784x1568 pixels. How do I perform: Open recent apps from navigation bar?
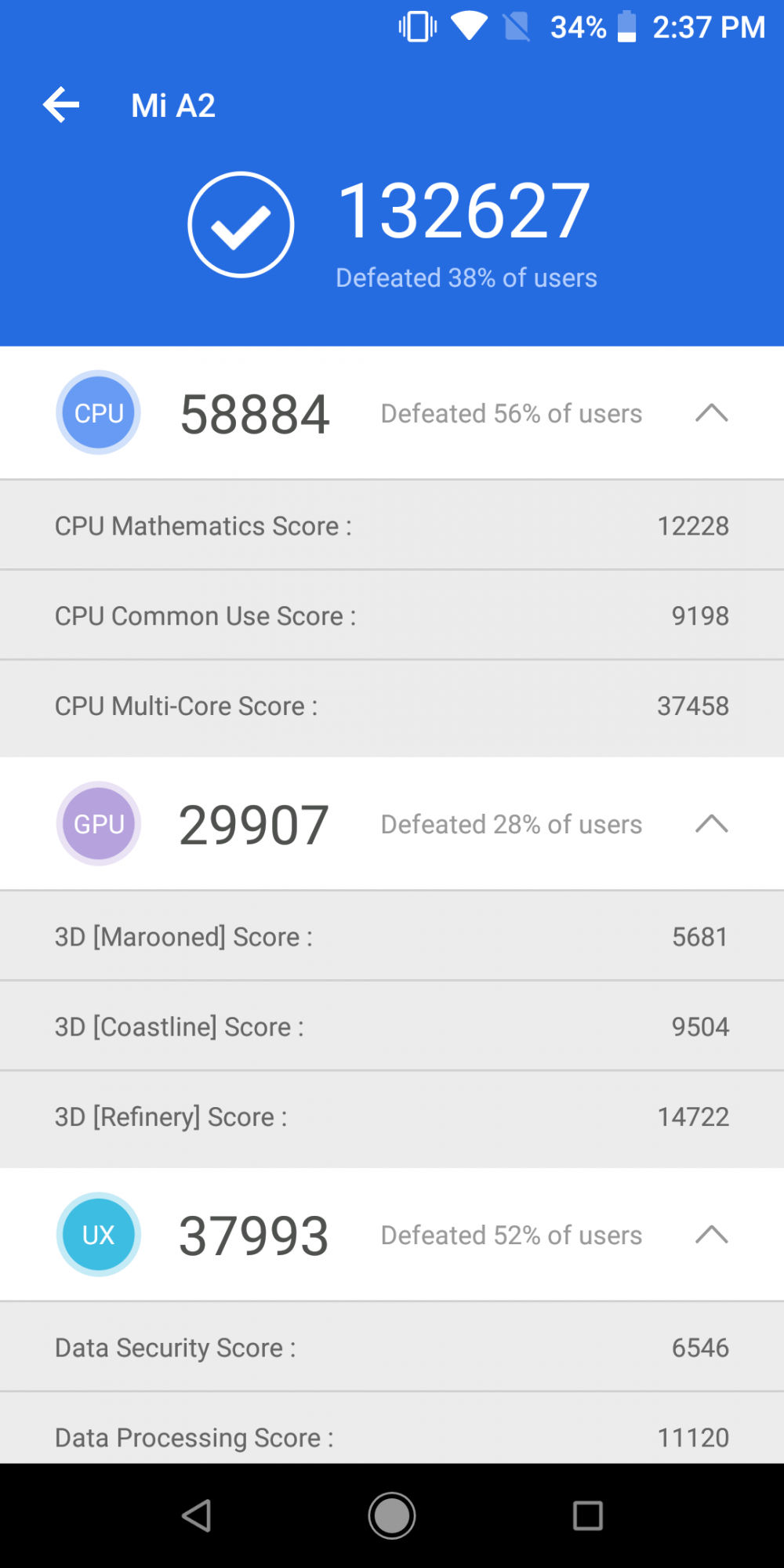(587, 1515)
